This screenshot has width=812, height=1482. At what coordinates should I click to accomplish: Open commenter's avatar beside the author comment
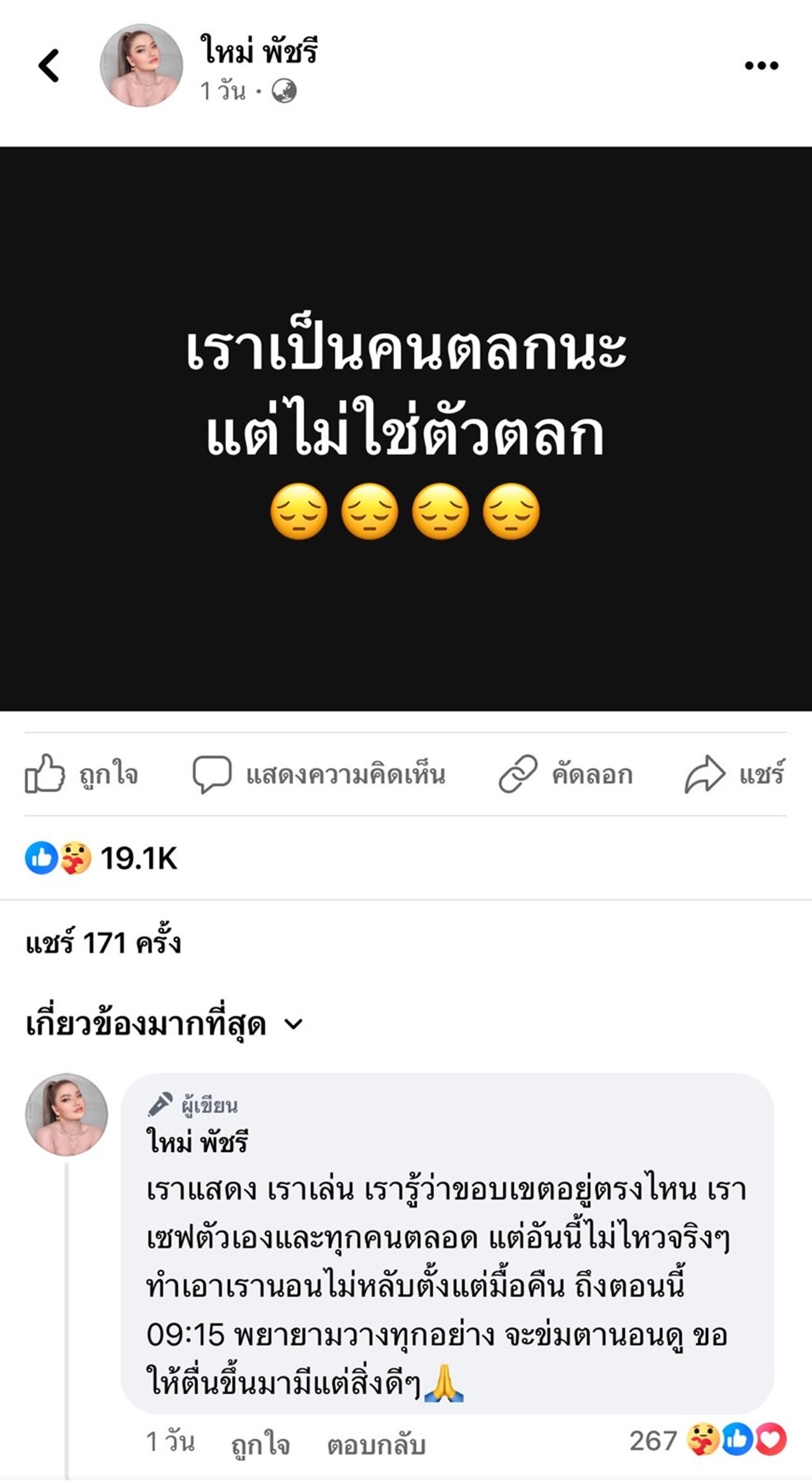tap(66, 1114)
